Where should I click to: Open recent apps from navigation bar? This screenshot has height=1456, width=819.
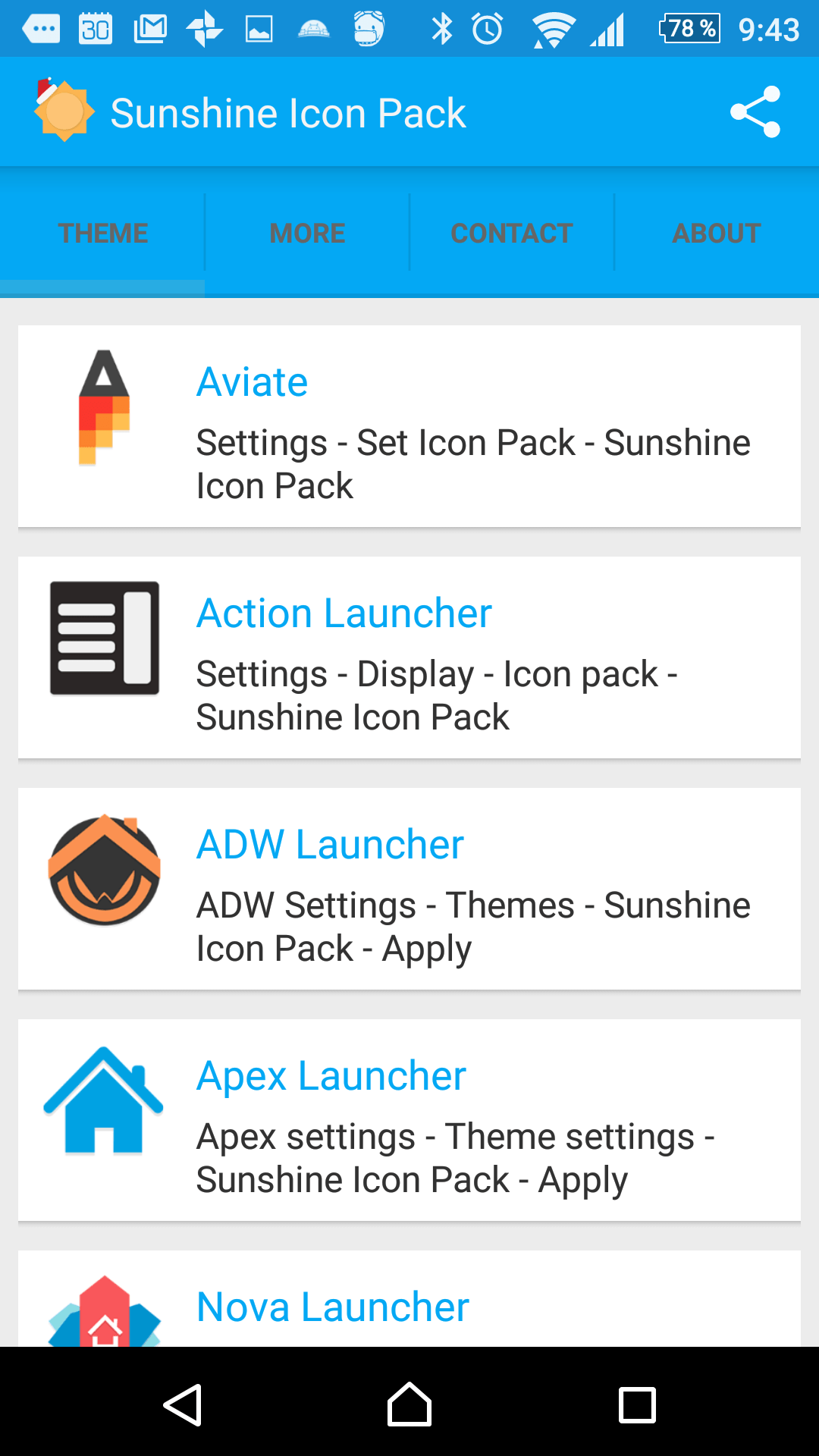pyautogui.click(x=637, y=1404)
